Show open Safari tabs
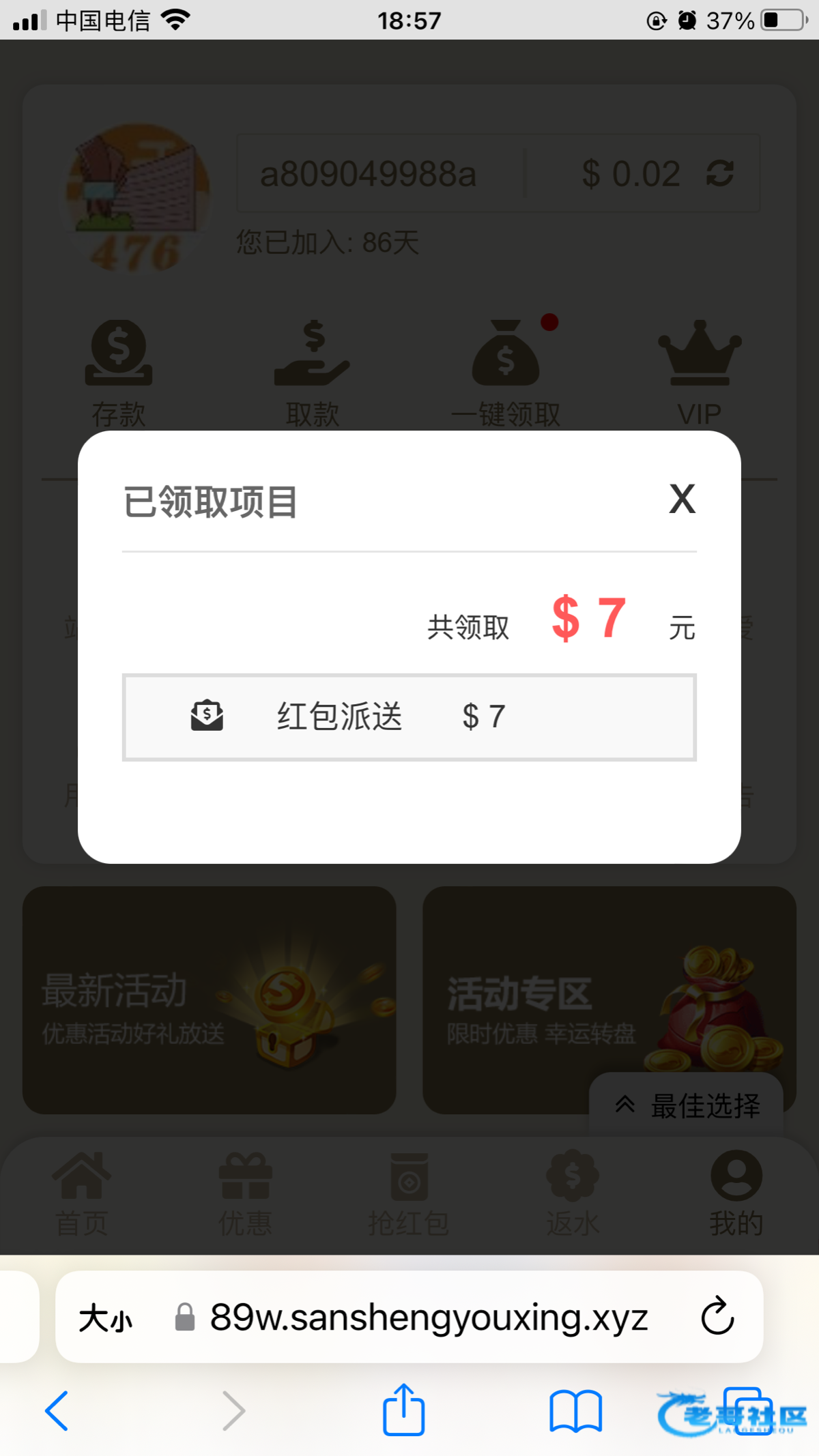 coord(747,1410)
